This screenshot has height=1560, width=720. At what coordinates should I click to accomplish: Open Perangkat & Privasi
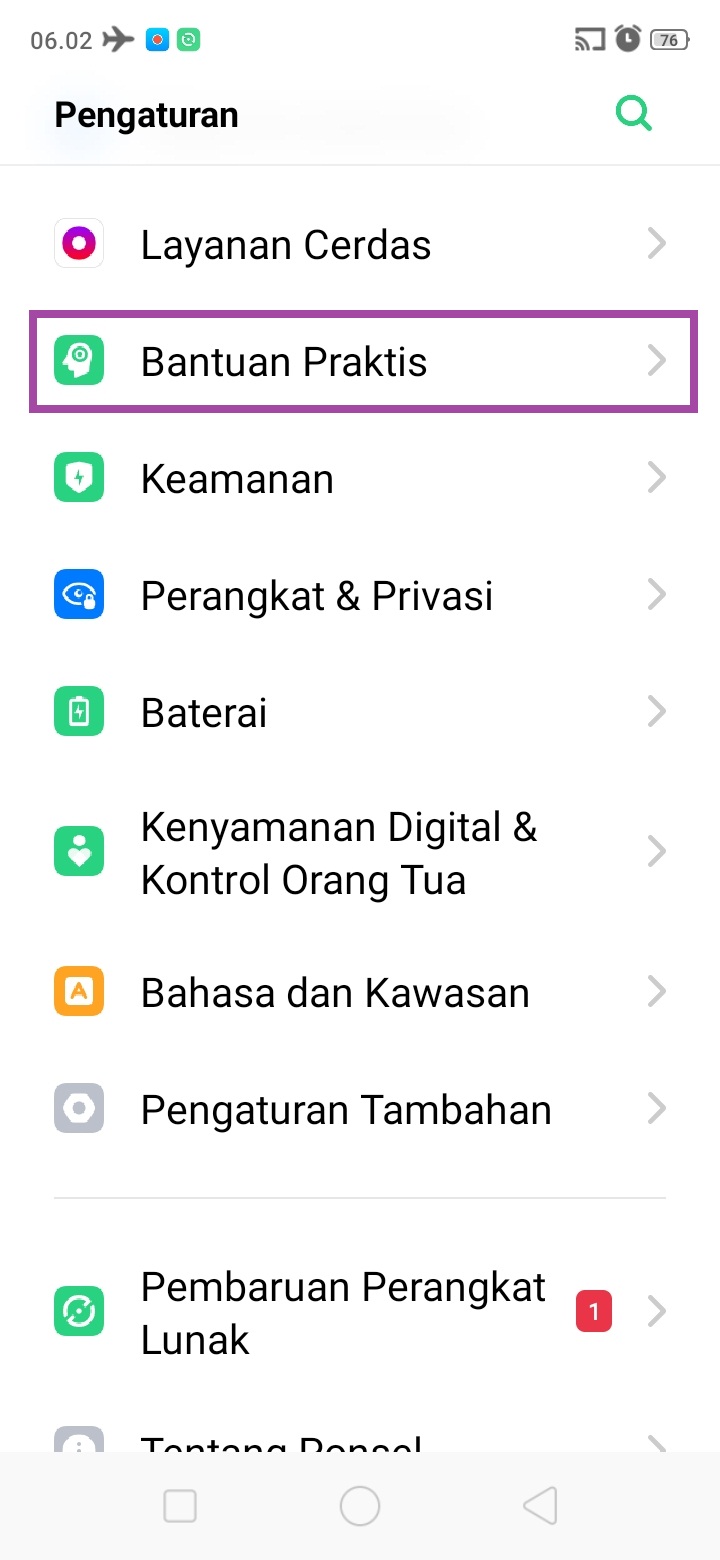[360, 596]
